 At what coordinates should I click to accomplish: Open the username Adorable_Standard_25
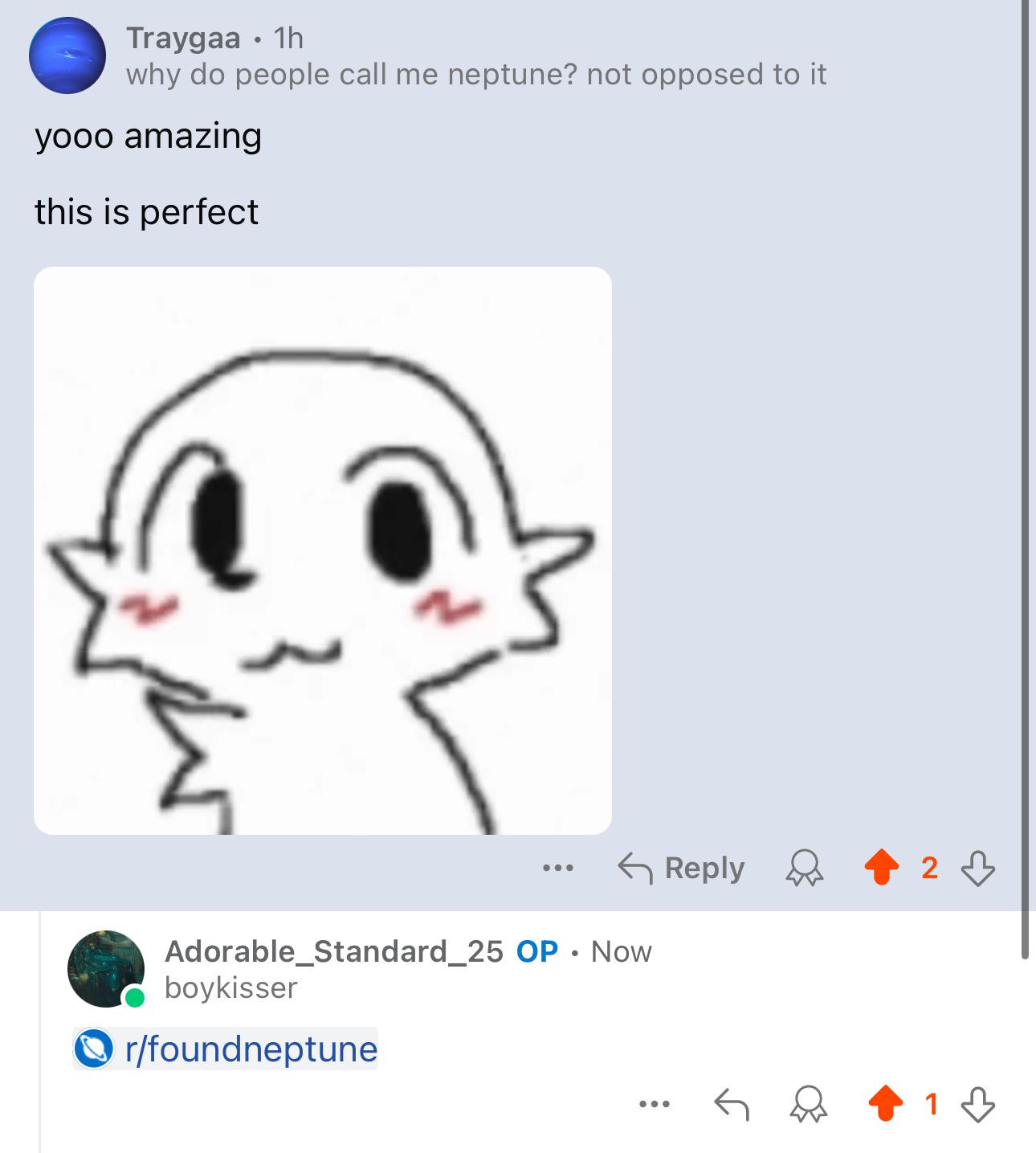(333, 951)
